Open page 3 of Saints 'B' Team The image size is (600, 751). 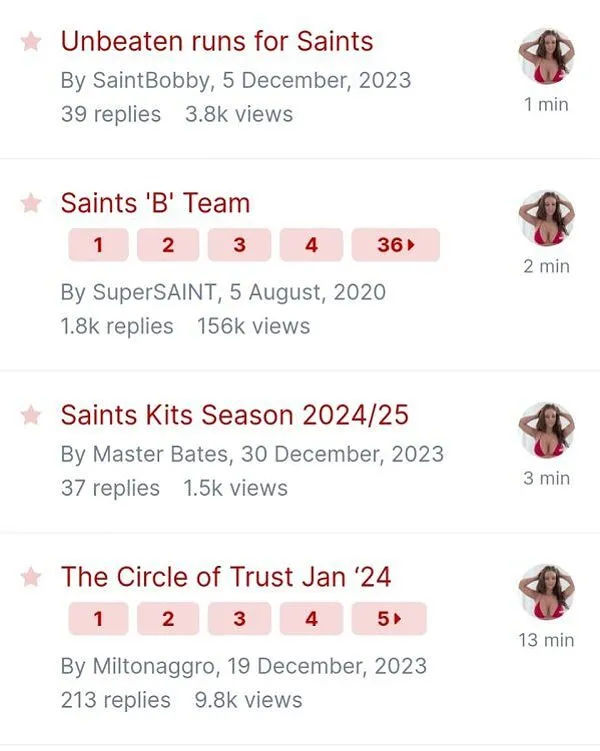point(239,245)
